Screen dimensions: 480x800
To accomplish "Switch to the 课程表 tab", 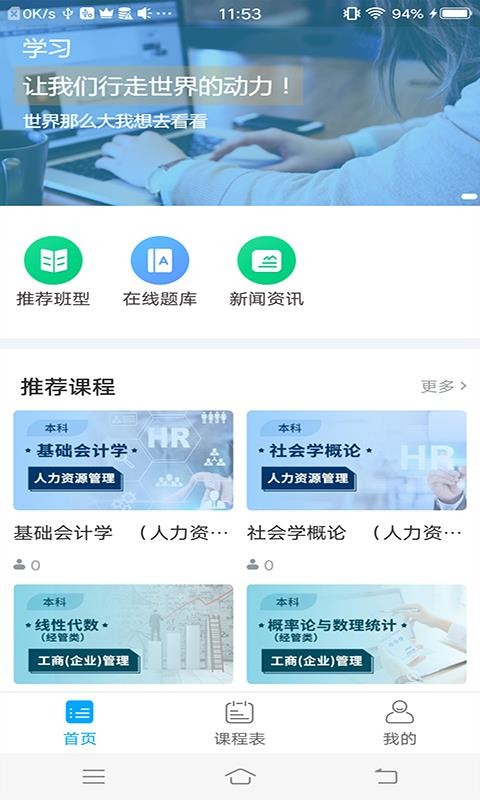I will [x=240, y=723].
